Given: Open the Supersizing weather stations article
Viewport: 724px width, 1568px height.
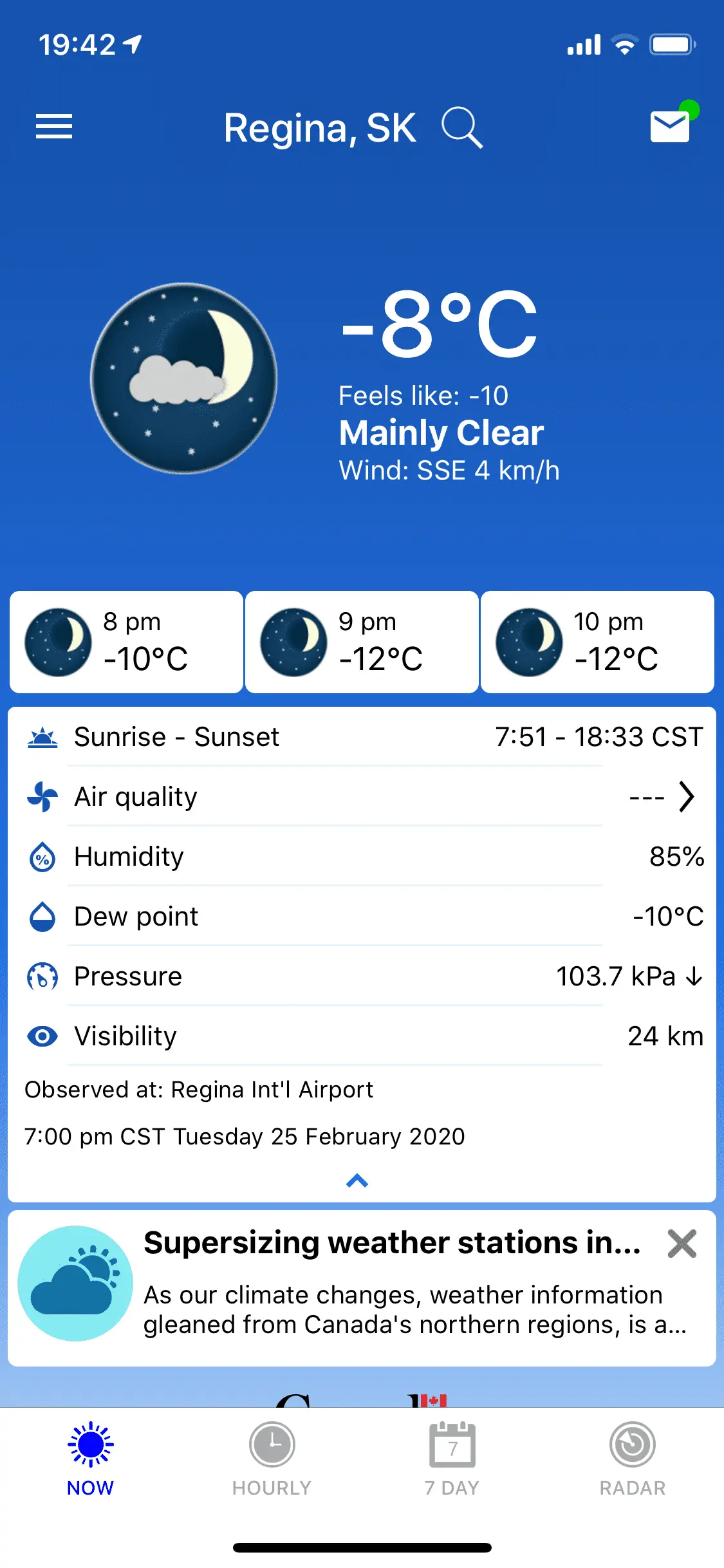Looking at the screenshot, I should click(x=393, y=1281).
